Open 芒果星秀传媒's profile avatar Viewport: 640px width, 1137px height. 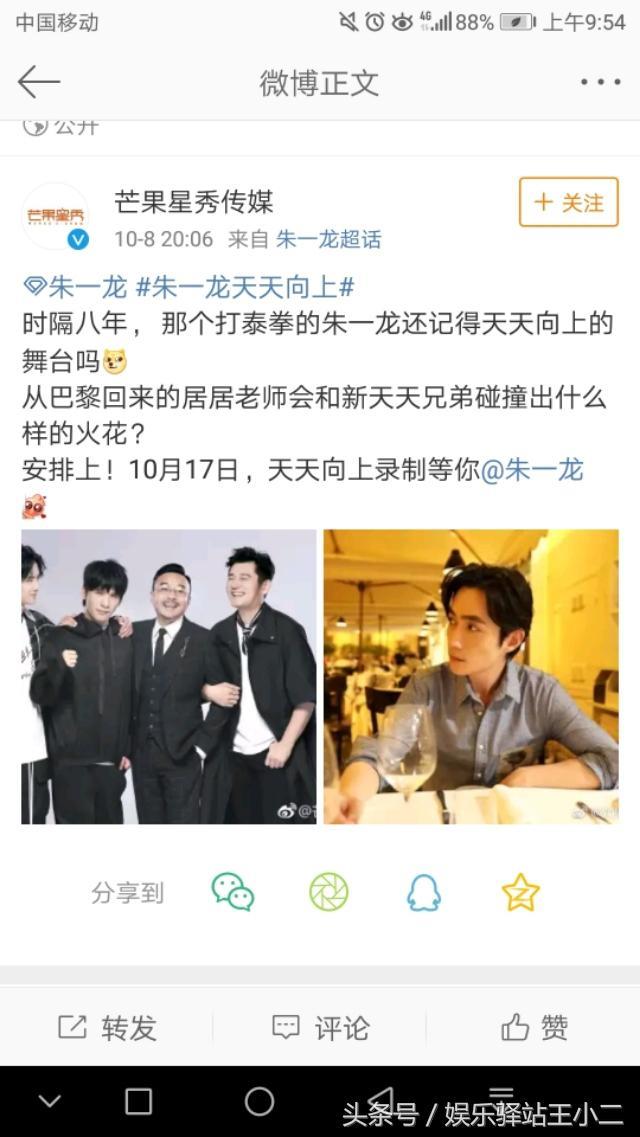tap(56, 215)
